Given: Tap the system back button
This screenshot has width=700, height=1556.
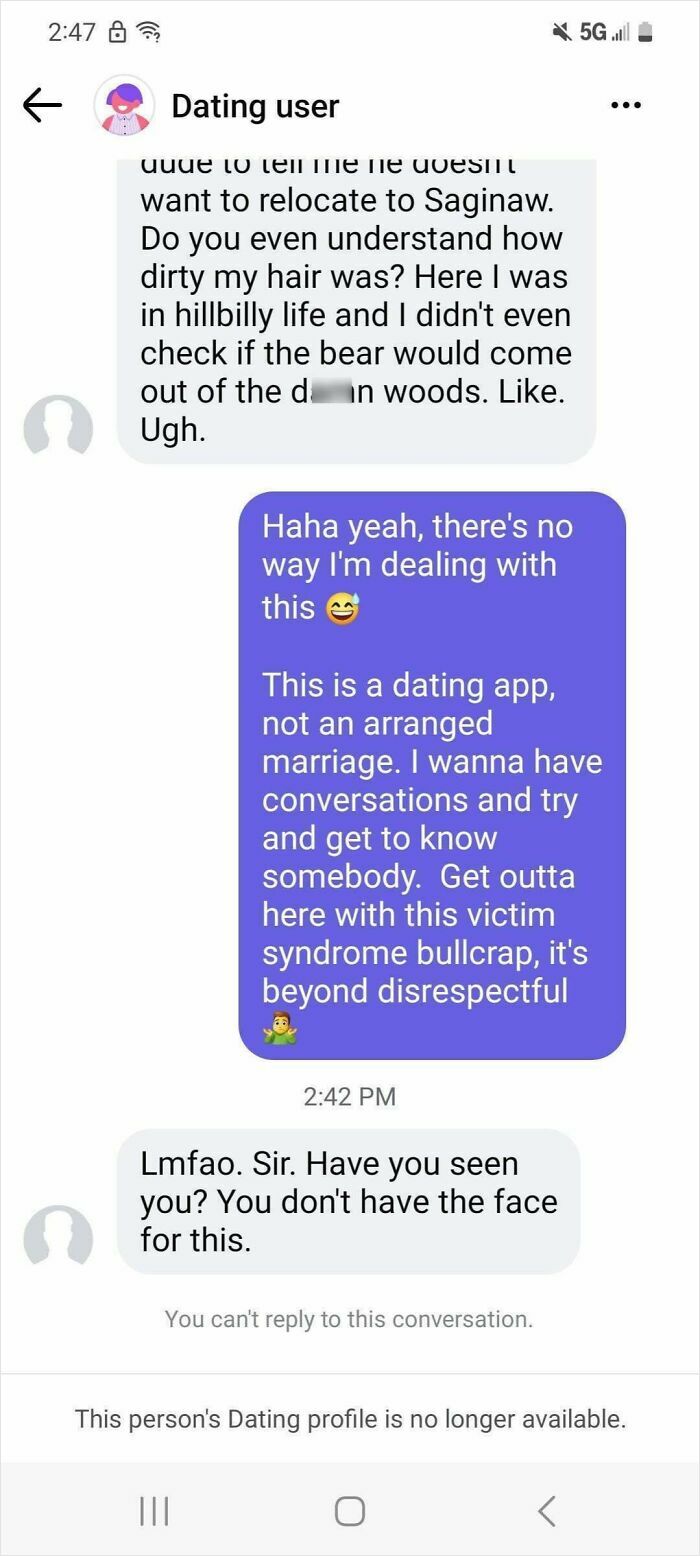Looking at the screenshot, I should tap(546, 1510).
